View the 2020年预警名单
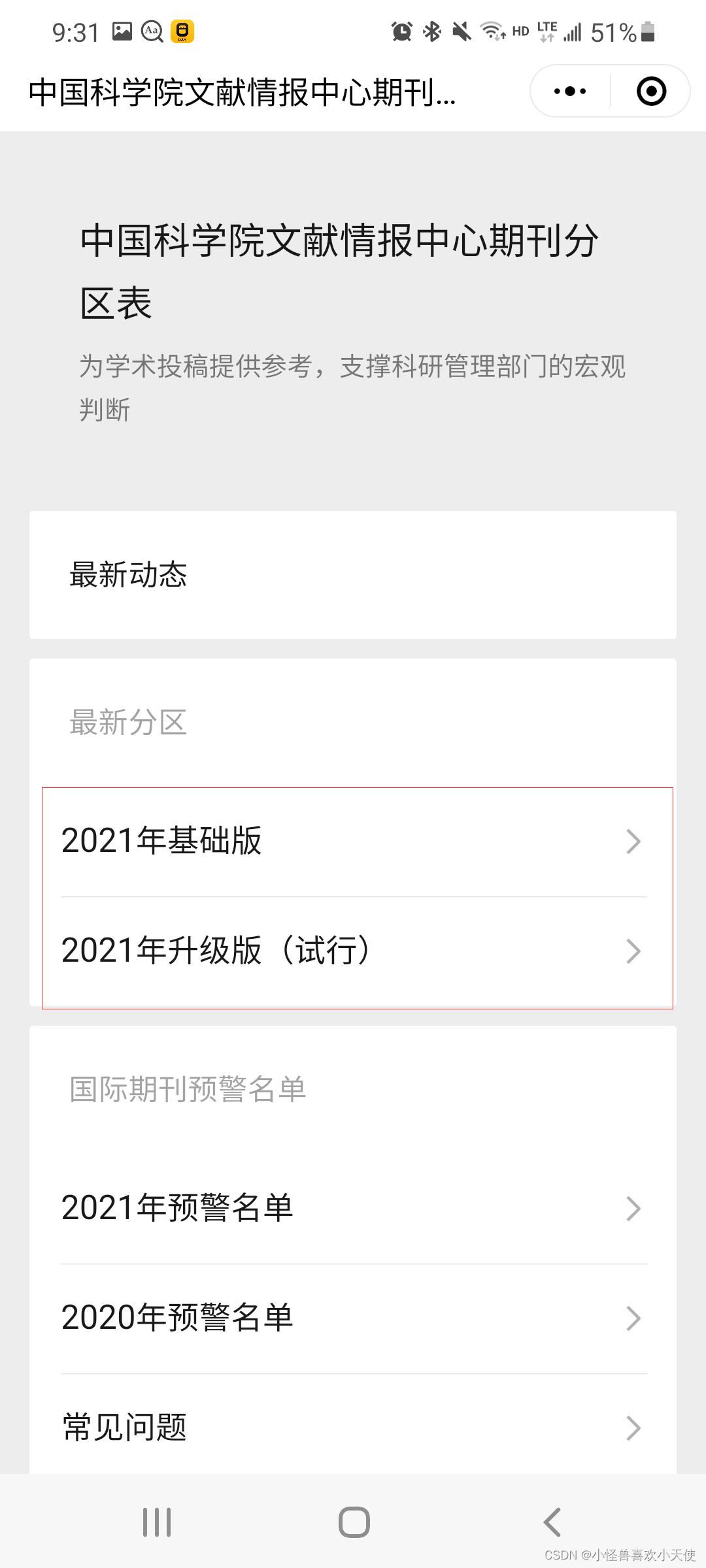Viewport: 706px width, 1568px height. click(x=353, y=1318)
